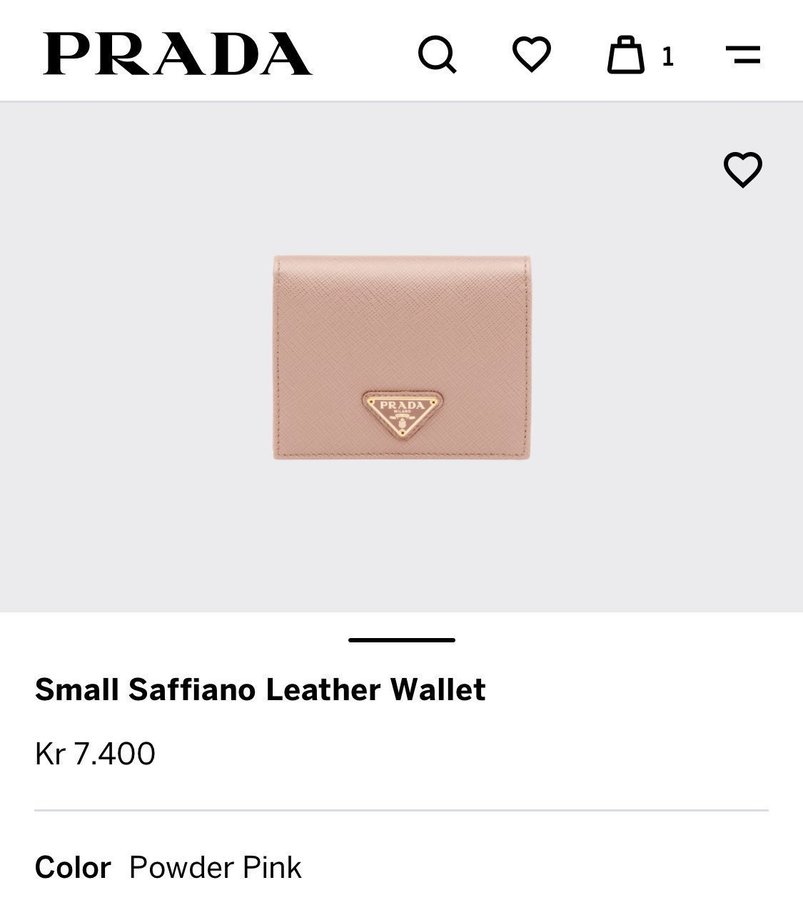
Task: Tap the Prada logo to go home
Action: coord(178,54)
